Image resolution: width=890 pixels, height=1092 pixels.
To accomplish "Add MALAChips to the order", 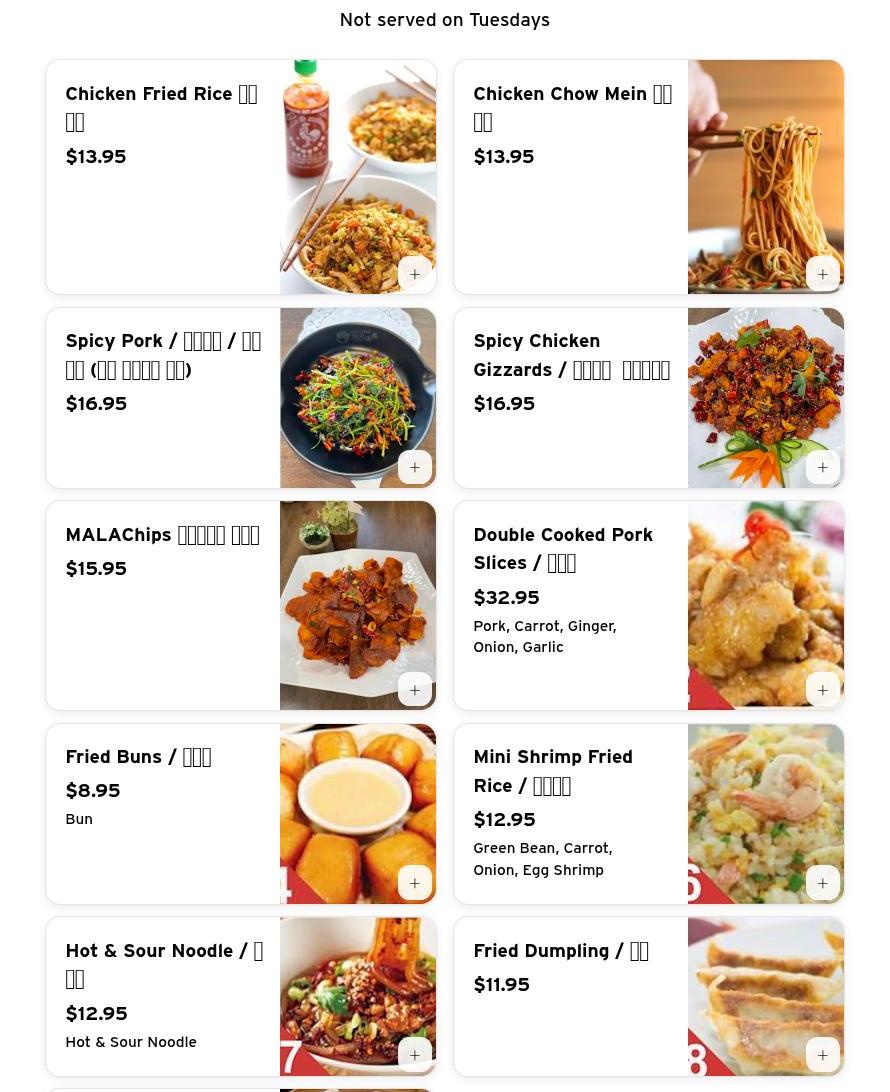I will click(415, 690).
